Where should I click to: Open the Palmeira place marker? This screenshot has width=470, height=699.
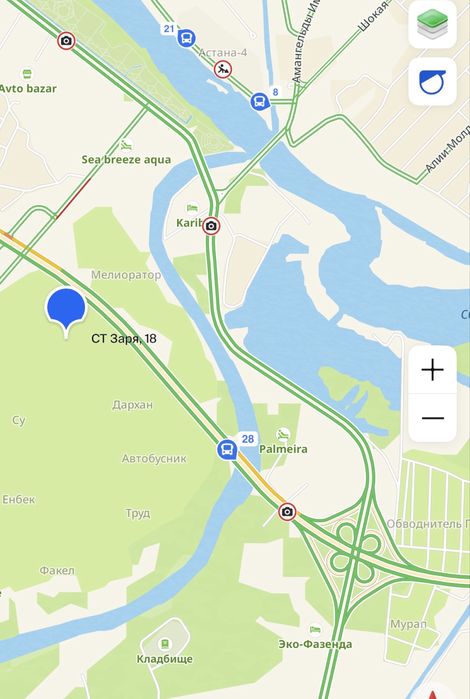point(283,434)
